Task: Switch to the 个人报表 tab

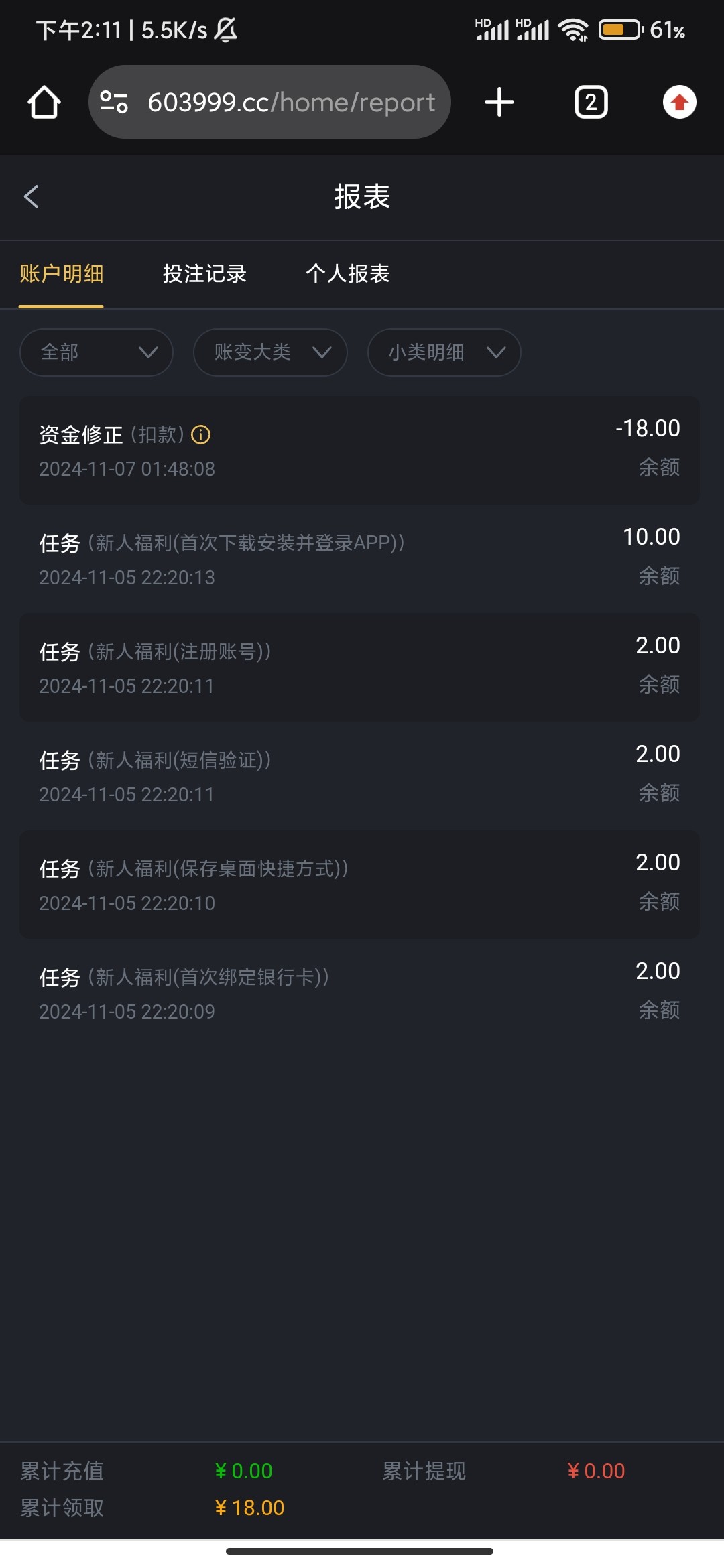Action: (347, 273)
